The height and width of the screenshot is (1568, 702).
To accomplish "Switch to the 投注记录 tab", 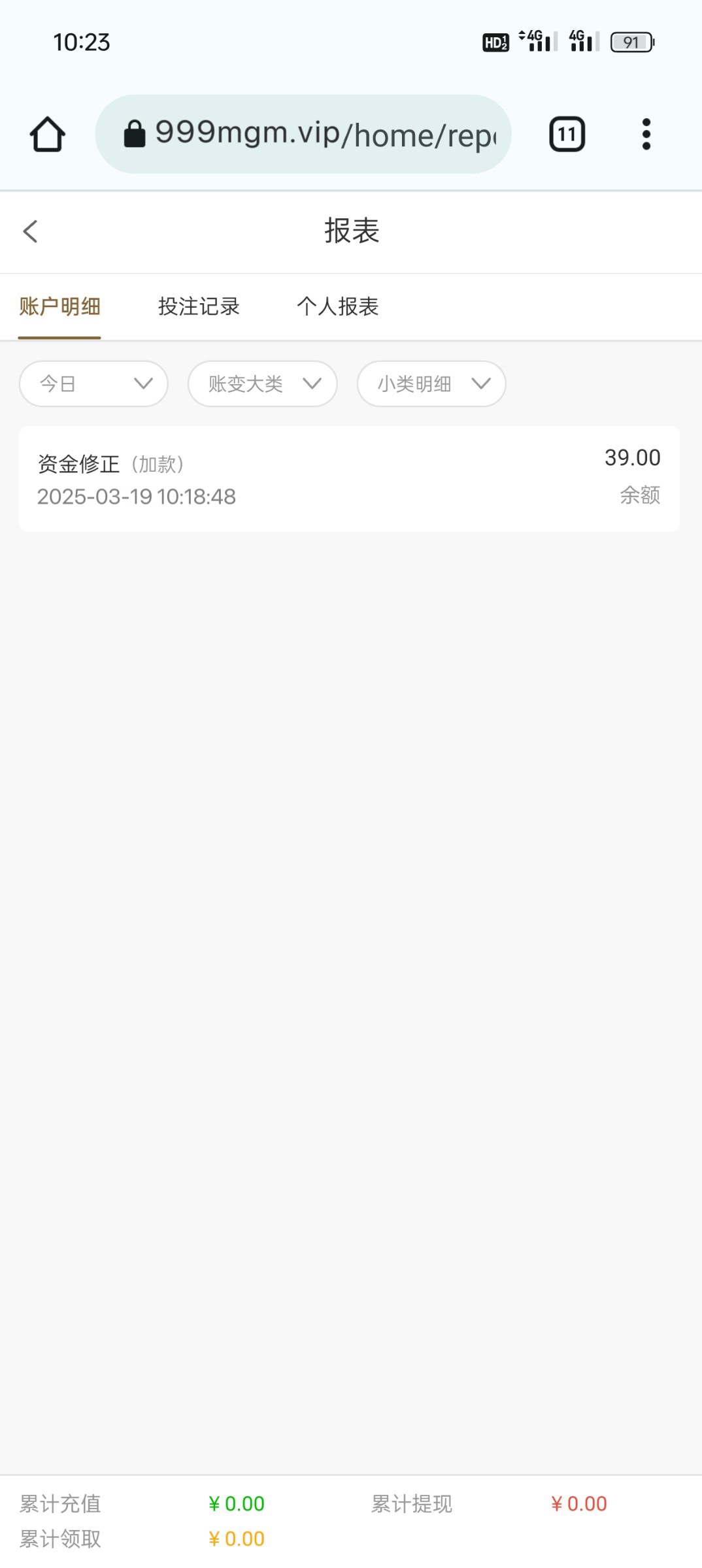I will [x=199, y=306].
